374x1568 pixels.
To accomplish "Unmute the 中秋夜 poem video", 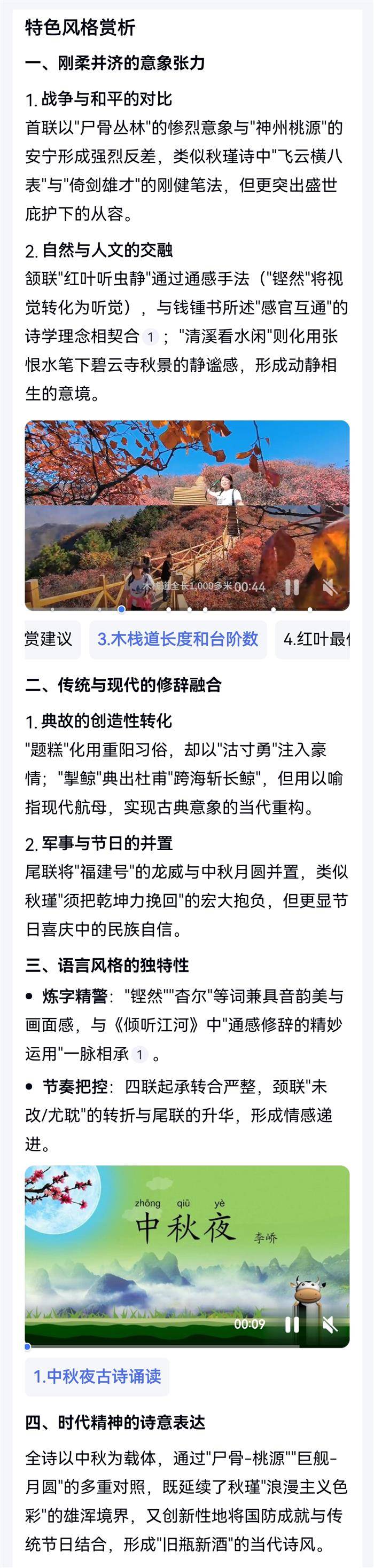I will [x=330, y=1324].
